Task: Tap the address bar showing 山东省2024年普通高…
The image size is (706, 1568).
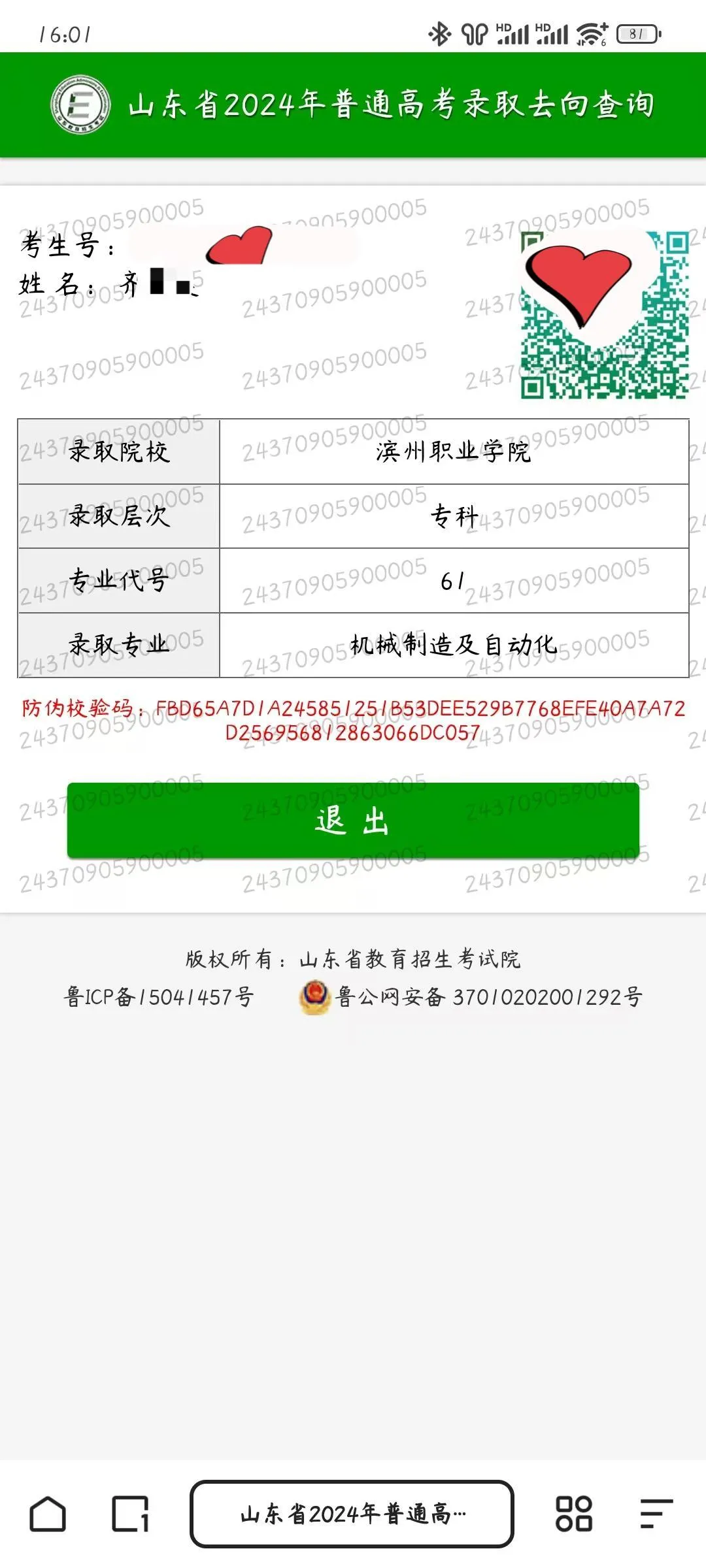Action: click(x=352, y=1514)
